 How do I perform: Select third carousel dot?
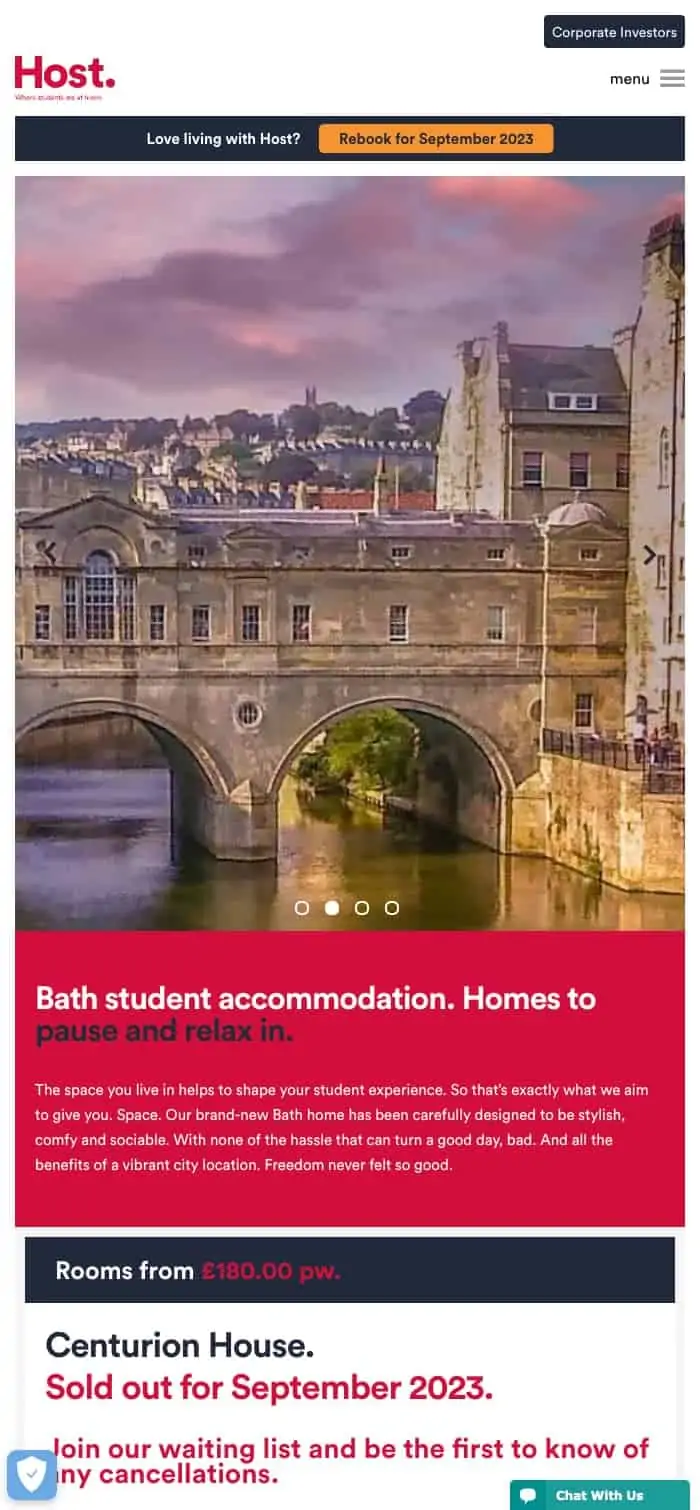[x=362, y=908]
